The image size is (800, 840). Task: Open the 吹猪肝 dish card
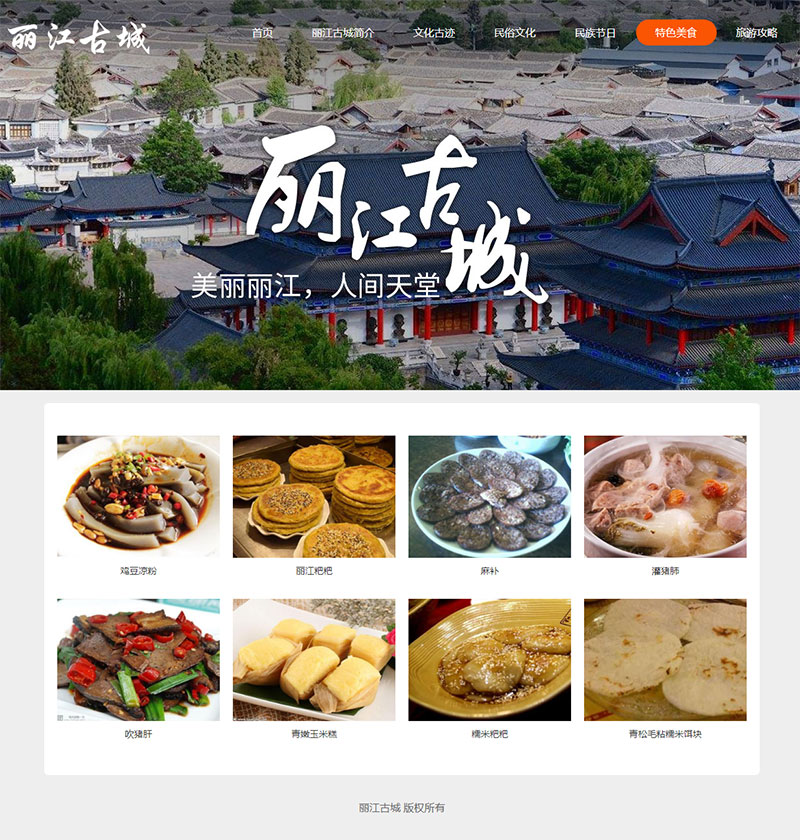pyautogui.click(x=138, y=660)
